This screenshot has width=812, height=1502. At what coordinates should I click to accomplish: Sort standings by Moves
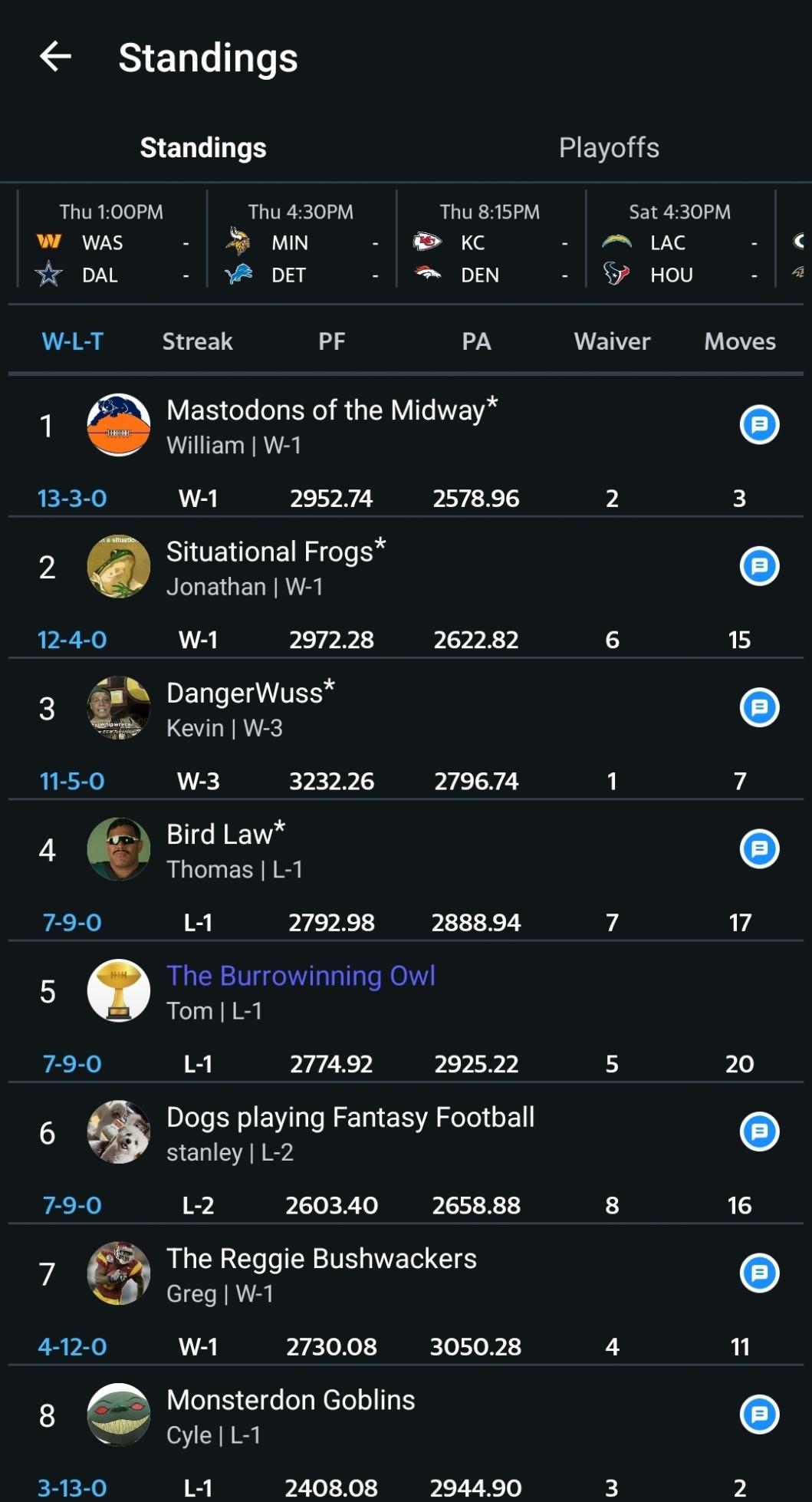(739, 341)
